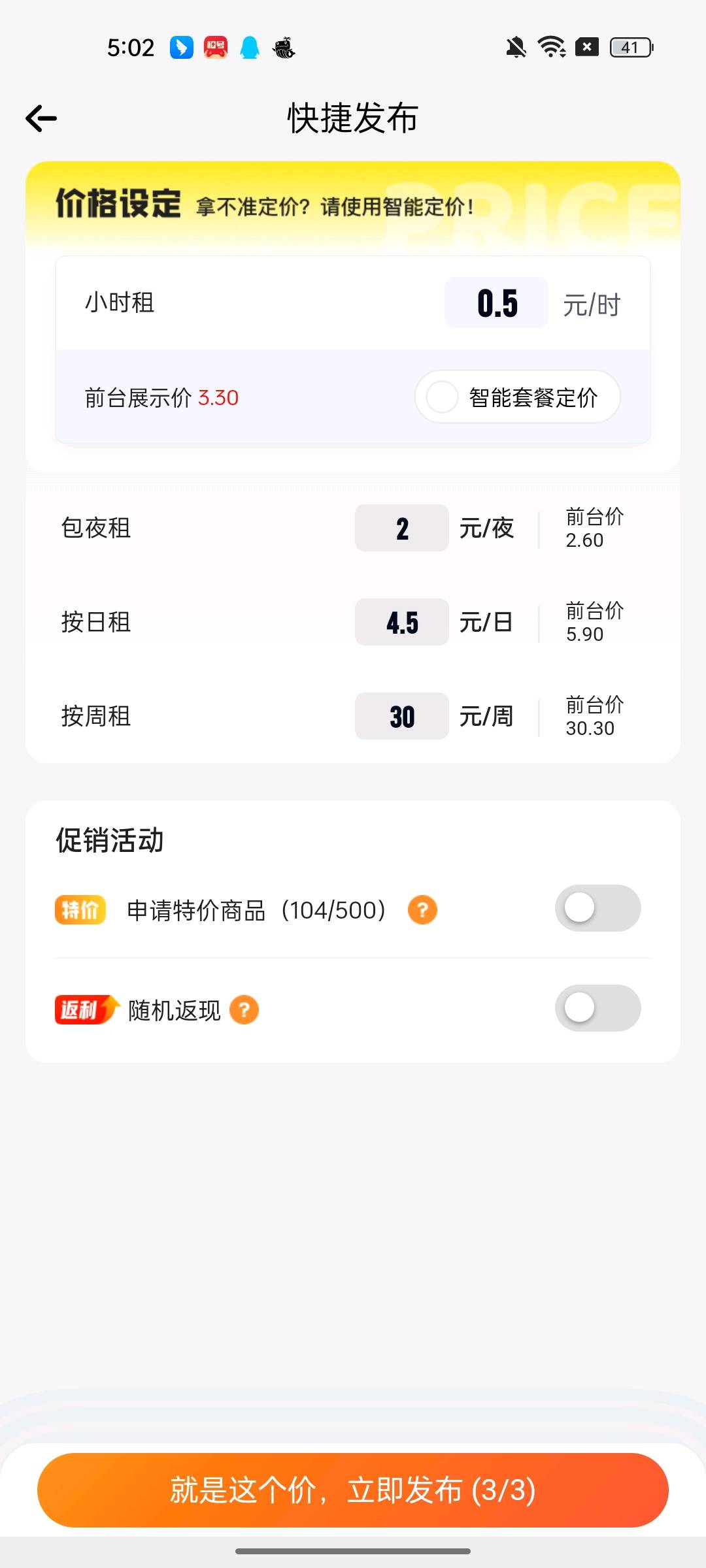
Task: Edit the 包夜租 overnight price field
Action: pyautogui.click(x=401, y=529)
